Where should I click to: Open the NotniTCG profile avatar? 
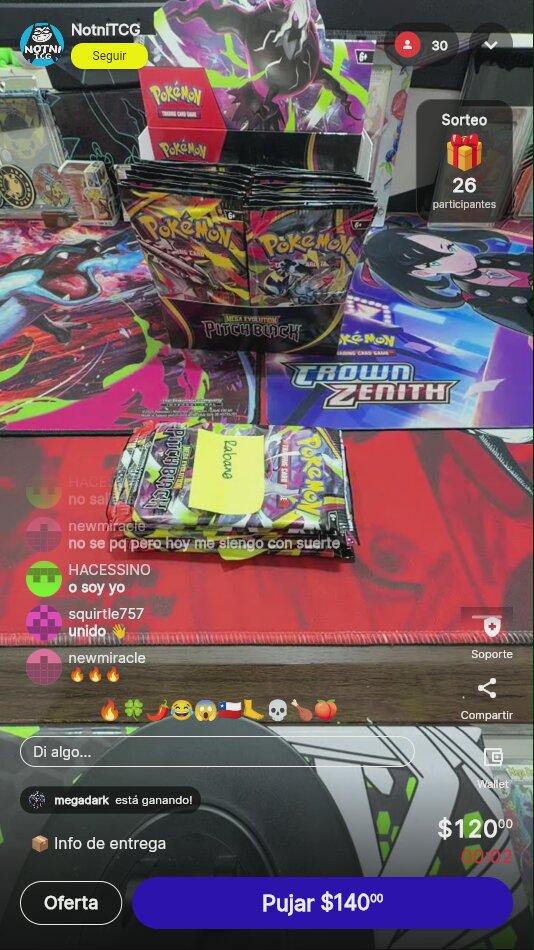coord(42,45)
